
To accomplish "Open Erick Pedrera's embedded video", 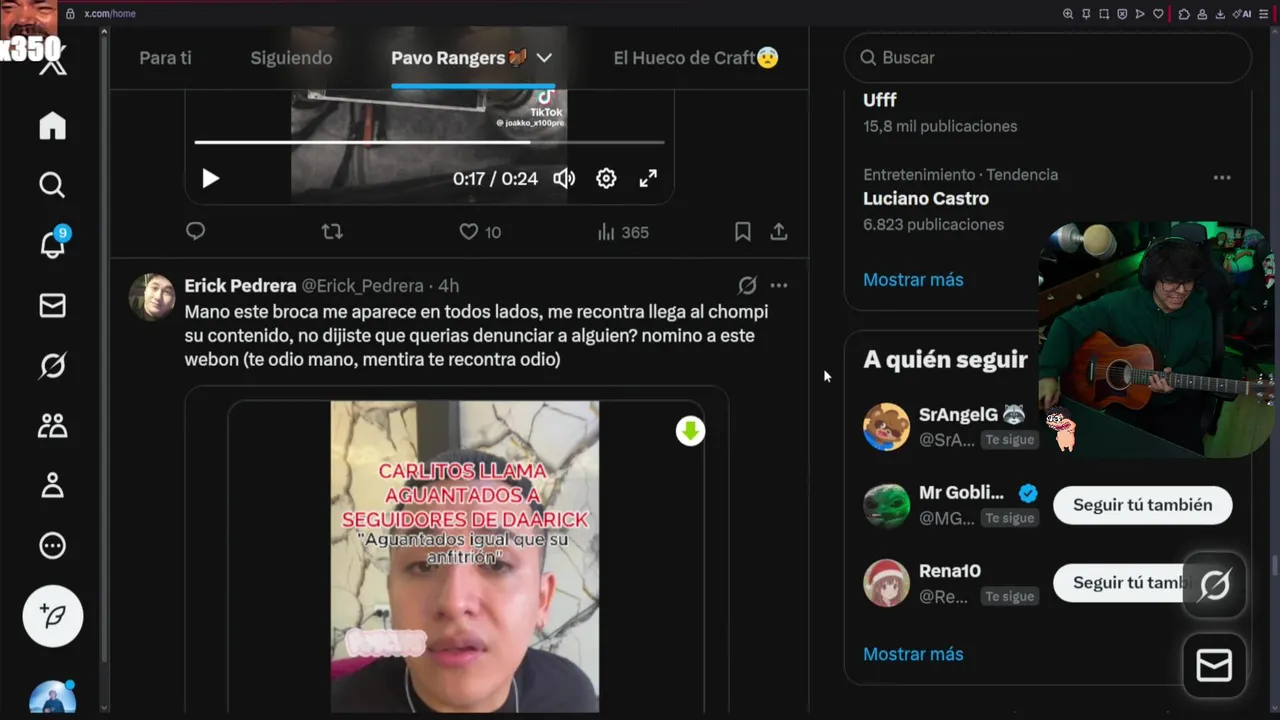I will click(x=465, y=556).
